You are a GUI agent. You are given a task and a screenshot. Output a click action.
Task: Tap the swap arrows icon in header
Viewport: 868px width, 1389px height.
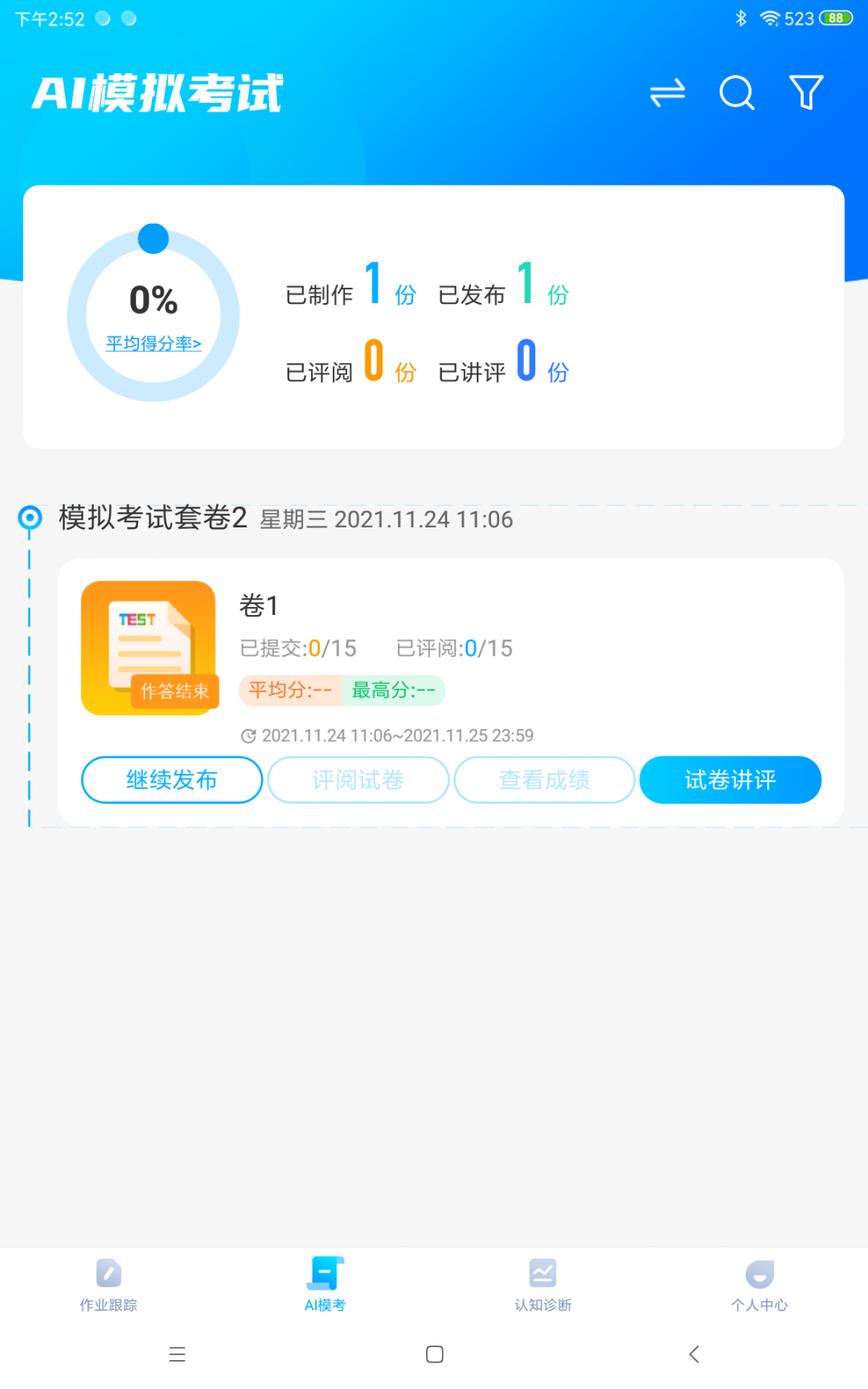click(x=667, y=92)
